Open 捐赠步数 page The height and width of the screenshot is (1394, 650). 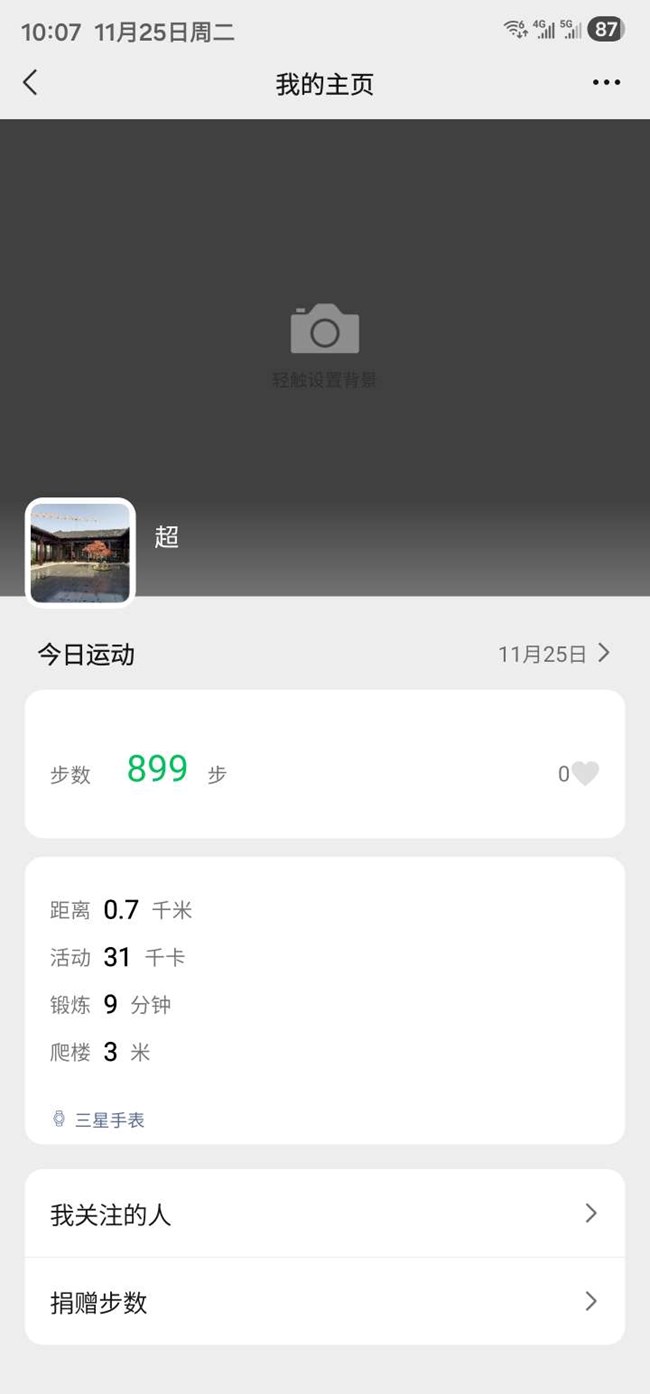325,1302
